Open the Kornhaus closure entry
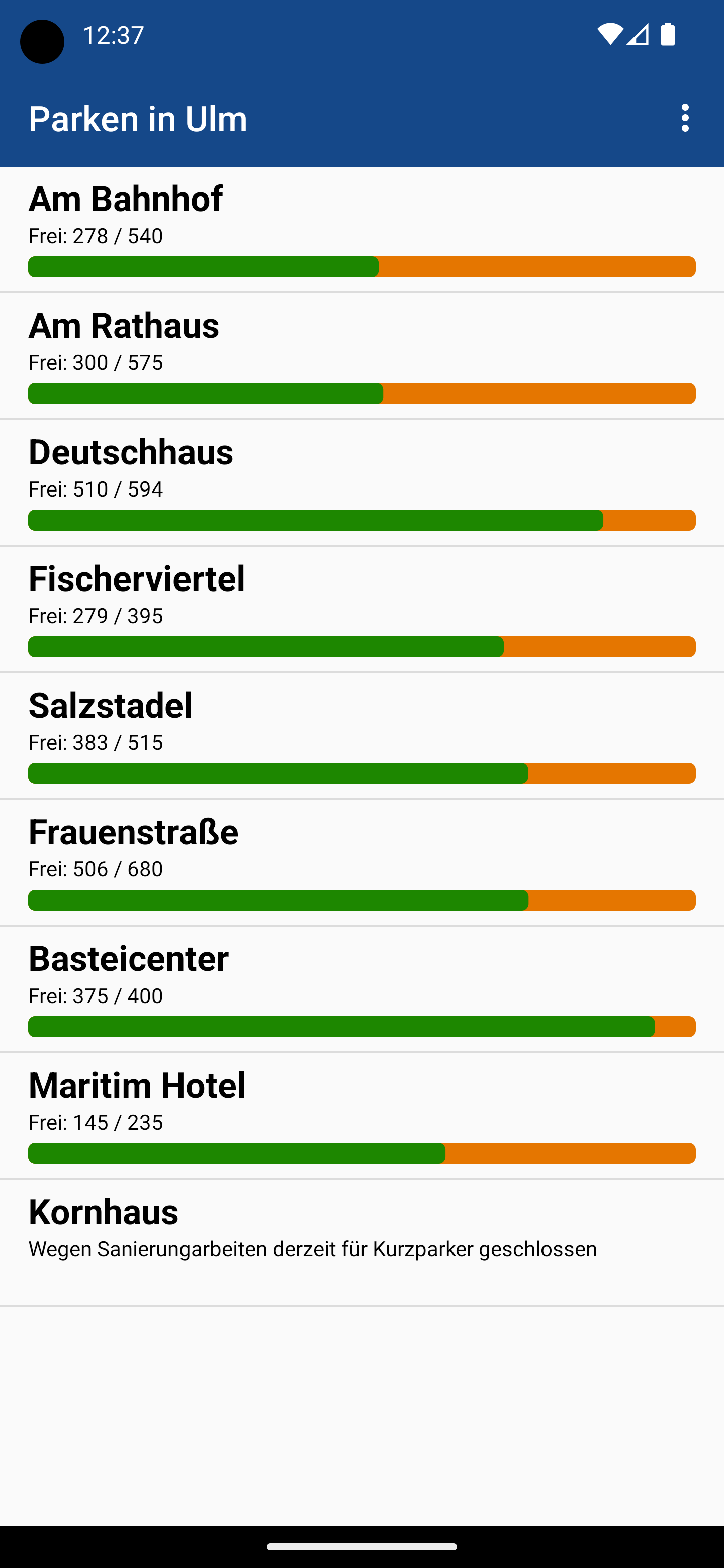The image size is (724, 1568). point(361,1242)
